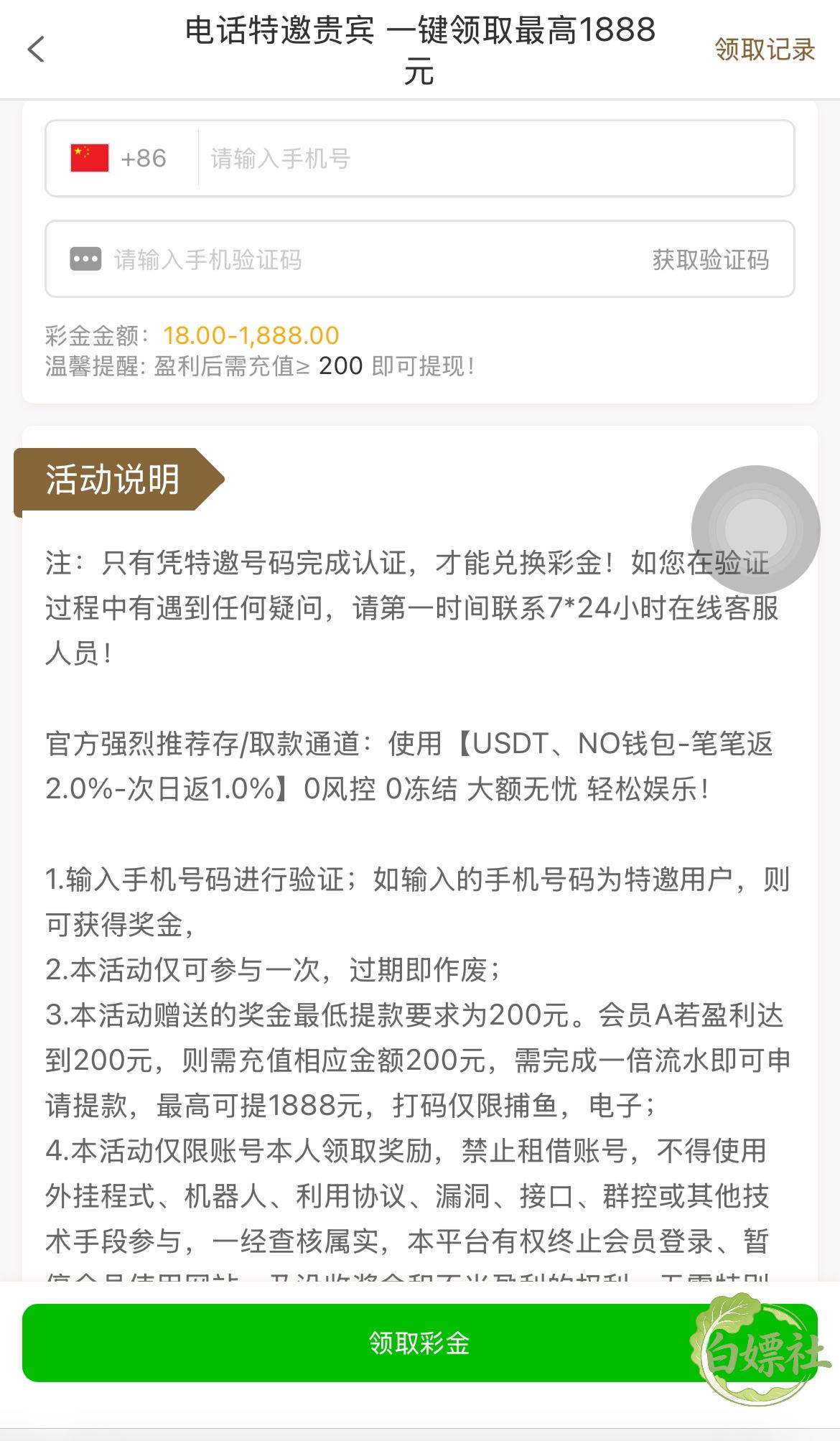Open the +86 country code selector

pos(118,158)
